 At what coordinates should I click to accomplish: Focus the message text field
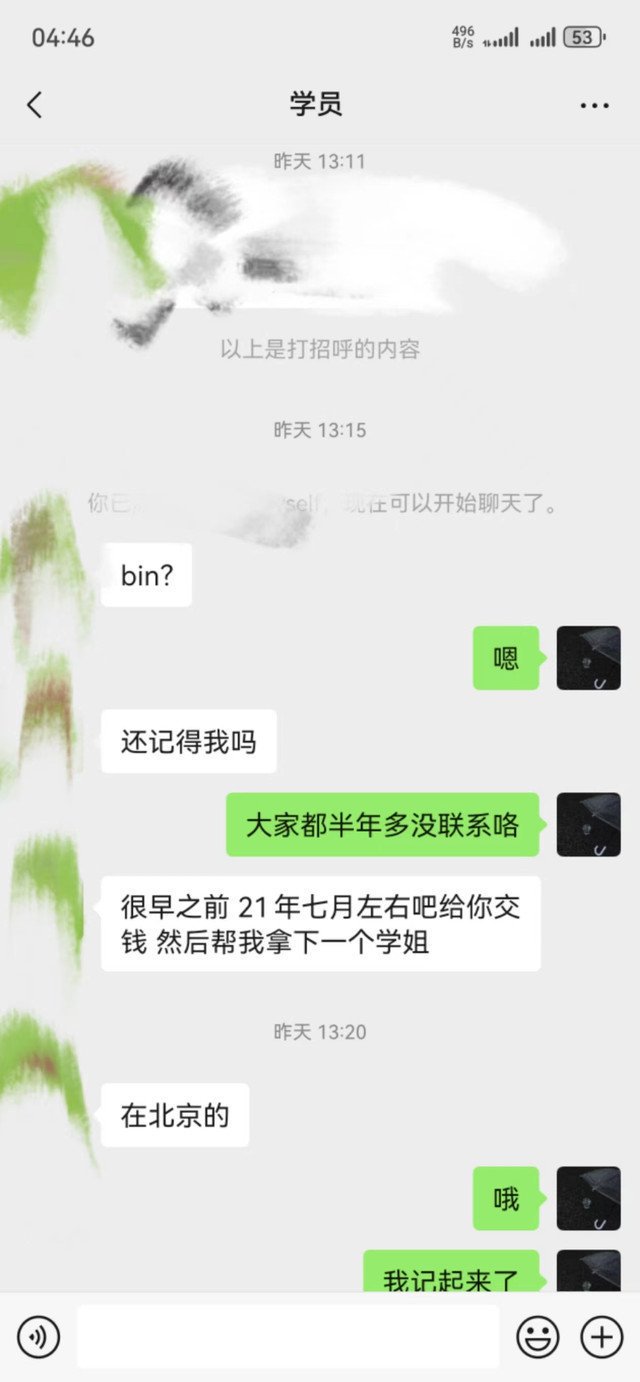(x=288, y=1336)
